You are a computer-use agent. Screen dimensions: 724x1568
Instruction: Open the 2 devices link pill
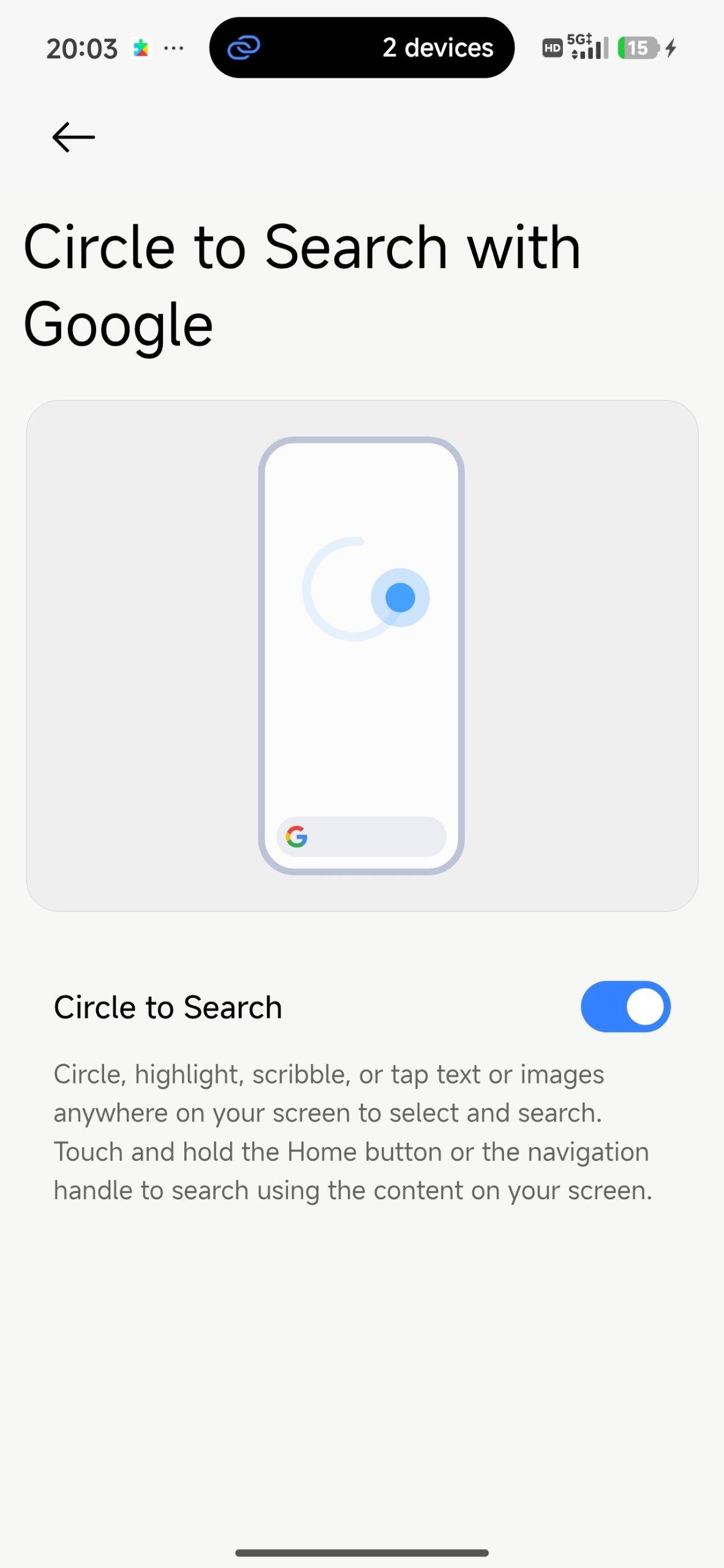pos(361,48)
